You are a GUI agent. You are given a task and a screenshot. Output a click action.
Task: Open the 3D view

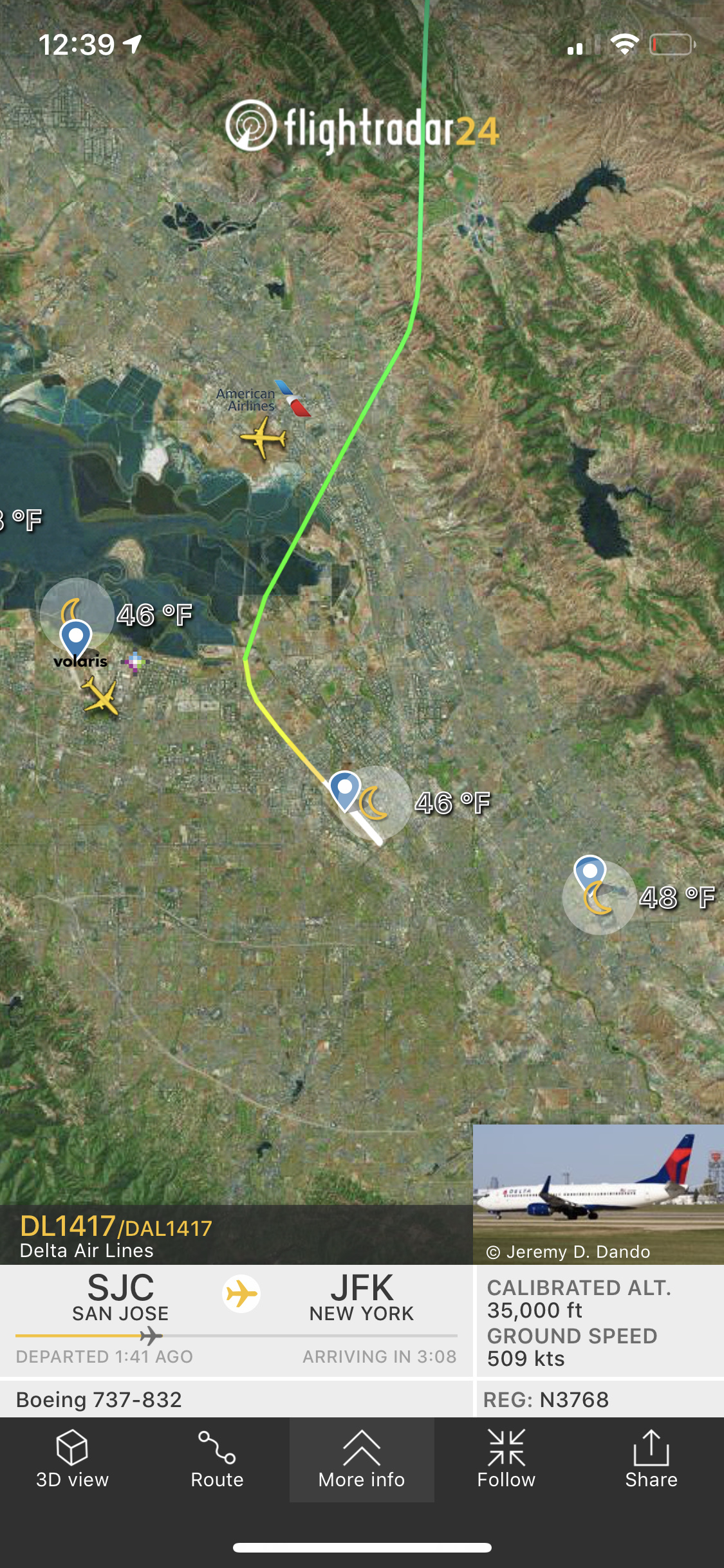(x=72, y=1459)
